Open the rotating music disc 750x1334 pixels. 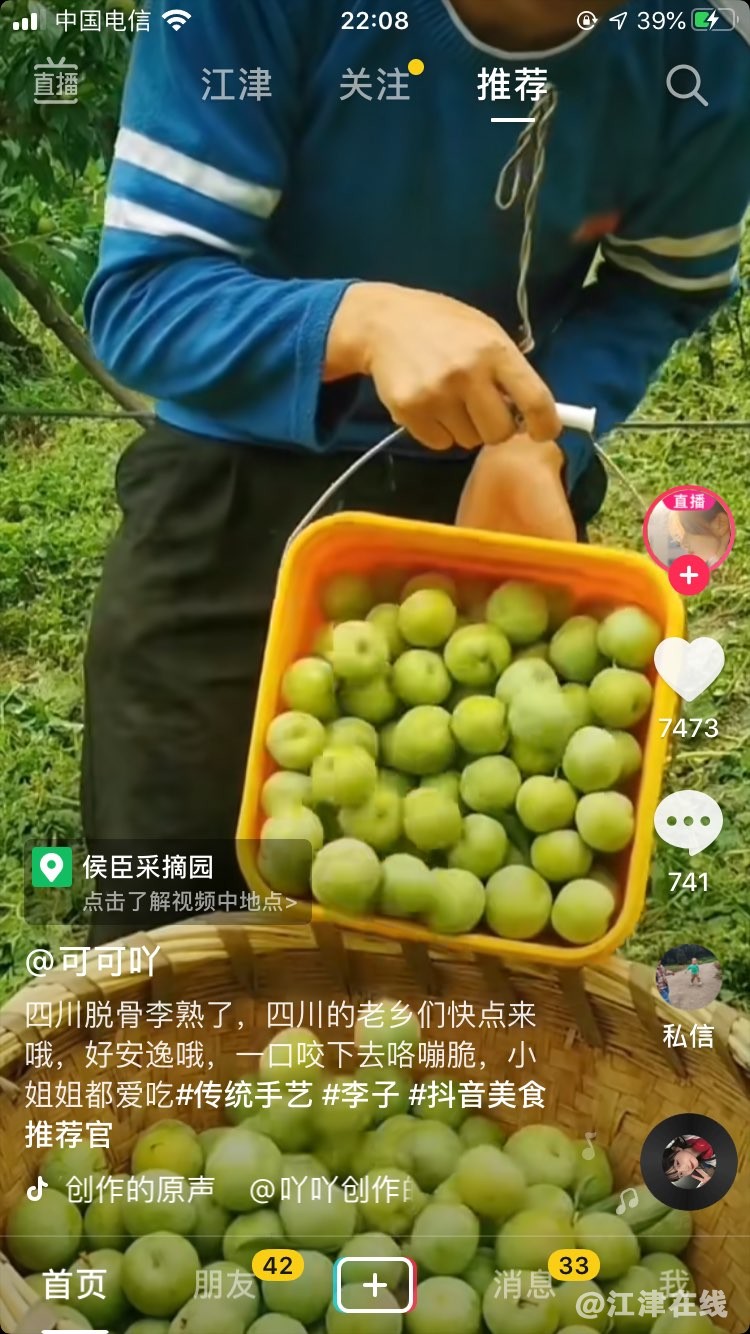[x=688, y=1162]
